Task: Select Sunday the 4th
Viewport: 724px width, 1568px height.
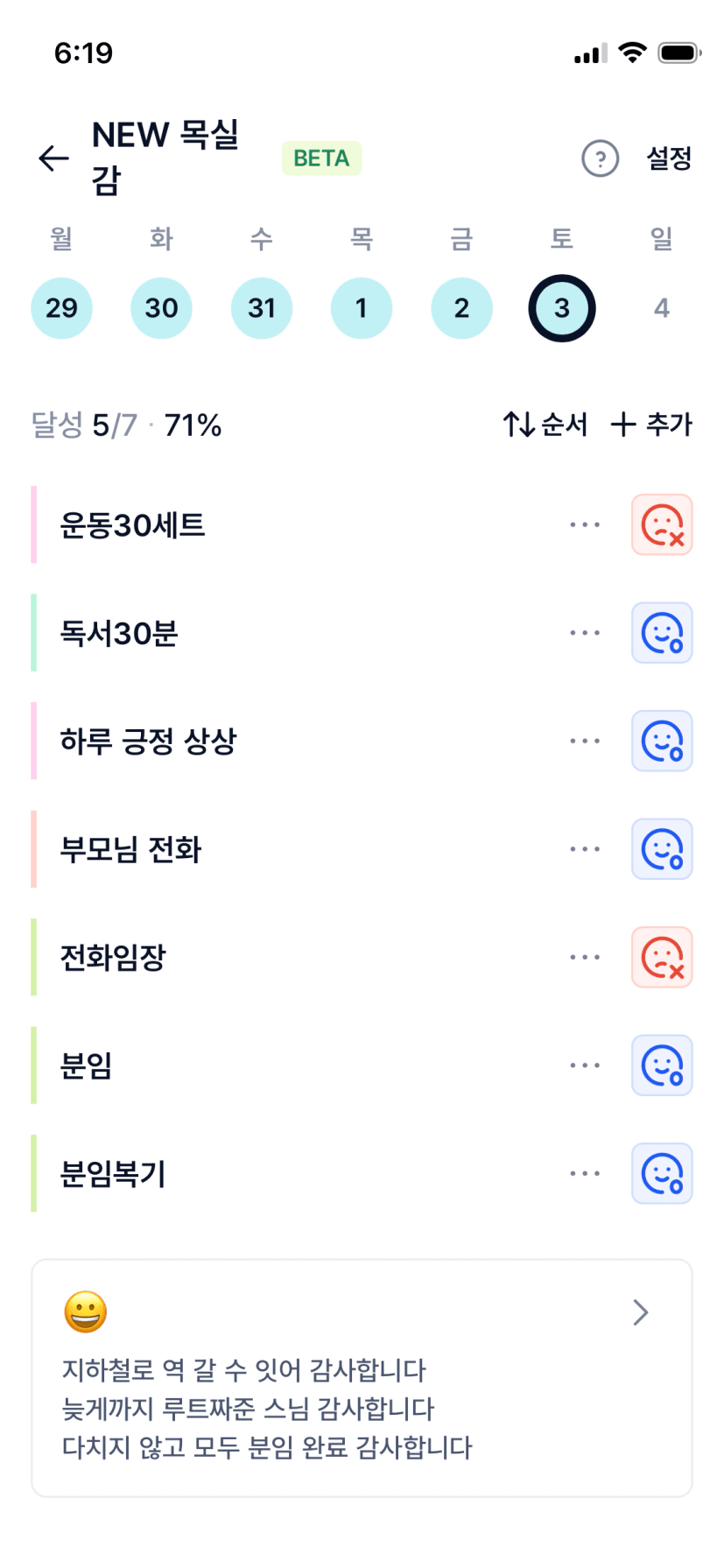Action: [x=661, y=308]
